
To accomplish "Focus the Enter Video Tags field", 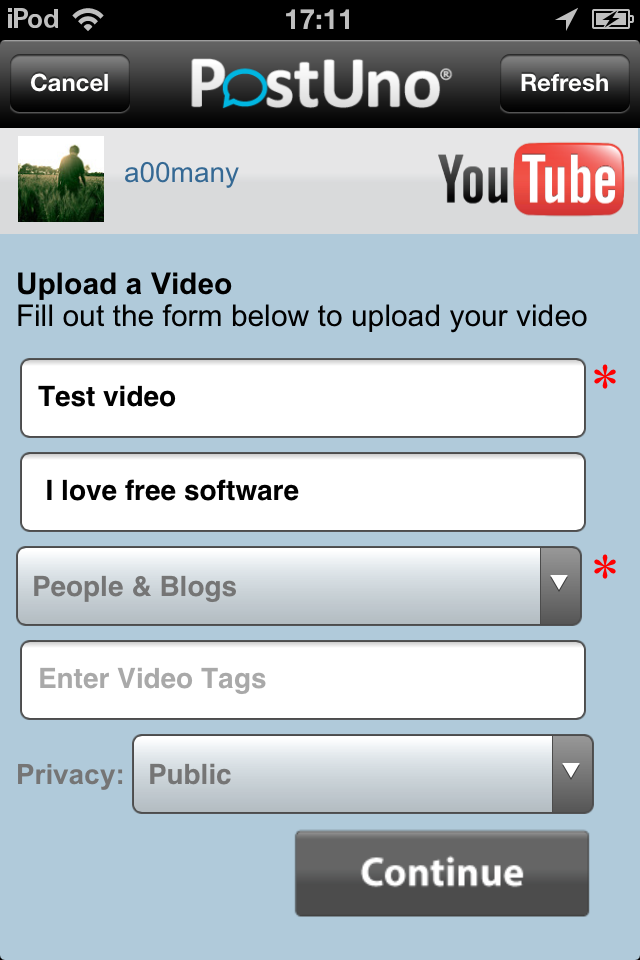I will pos(302,680).
